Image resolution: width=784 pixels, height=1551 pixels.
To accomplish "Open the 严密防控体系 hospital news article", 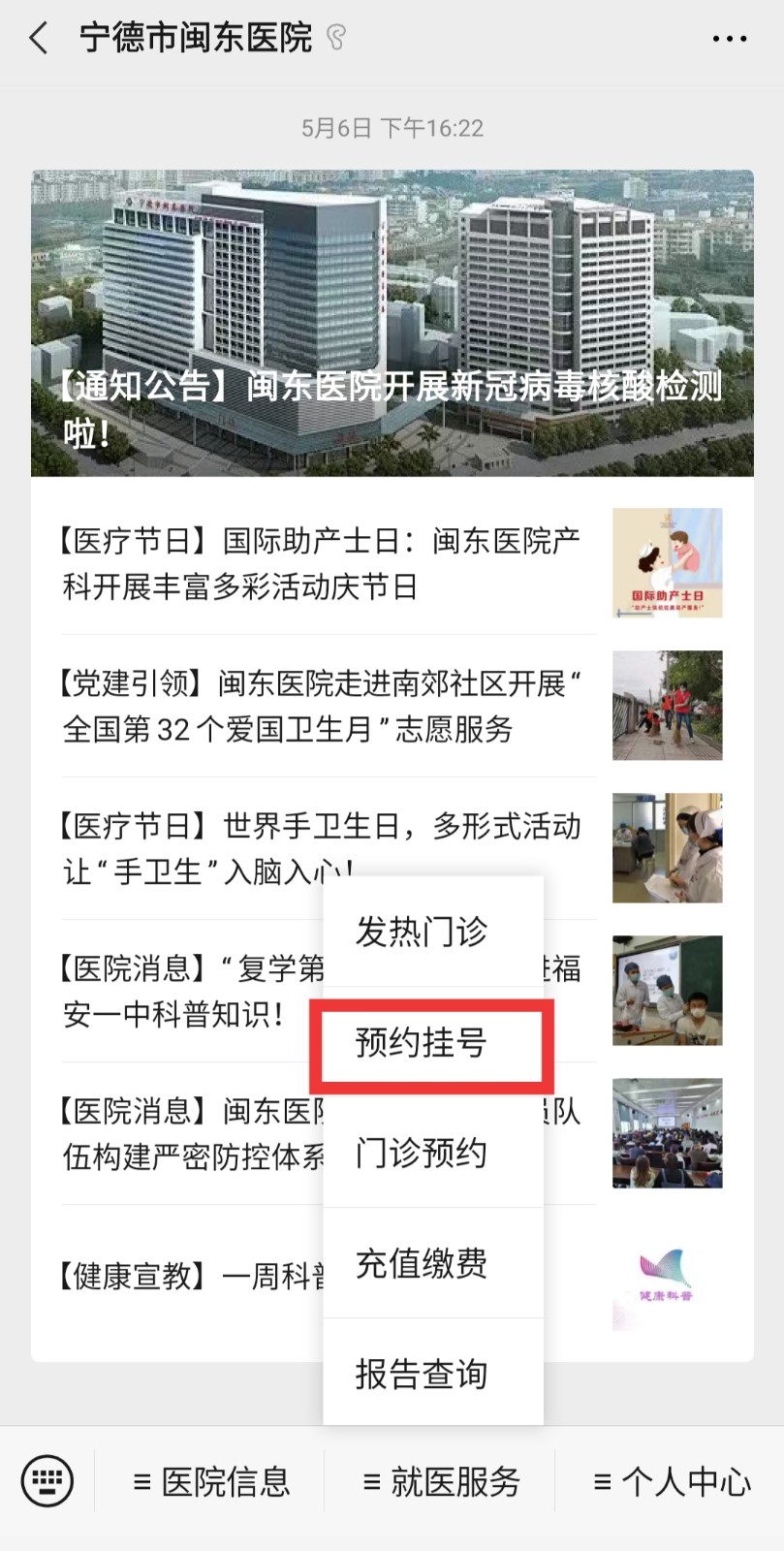I will coord(184,1134).
